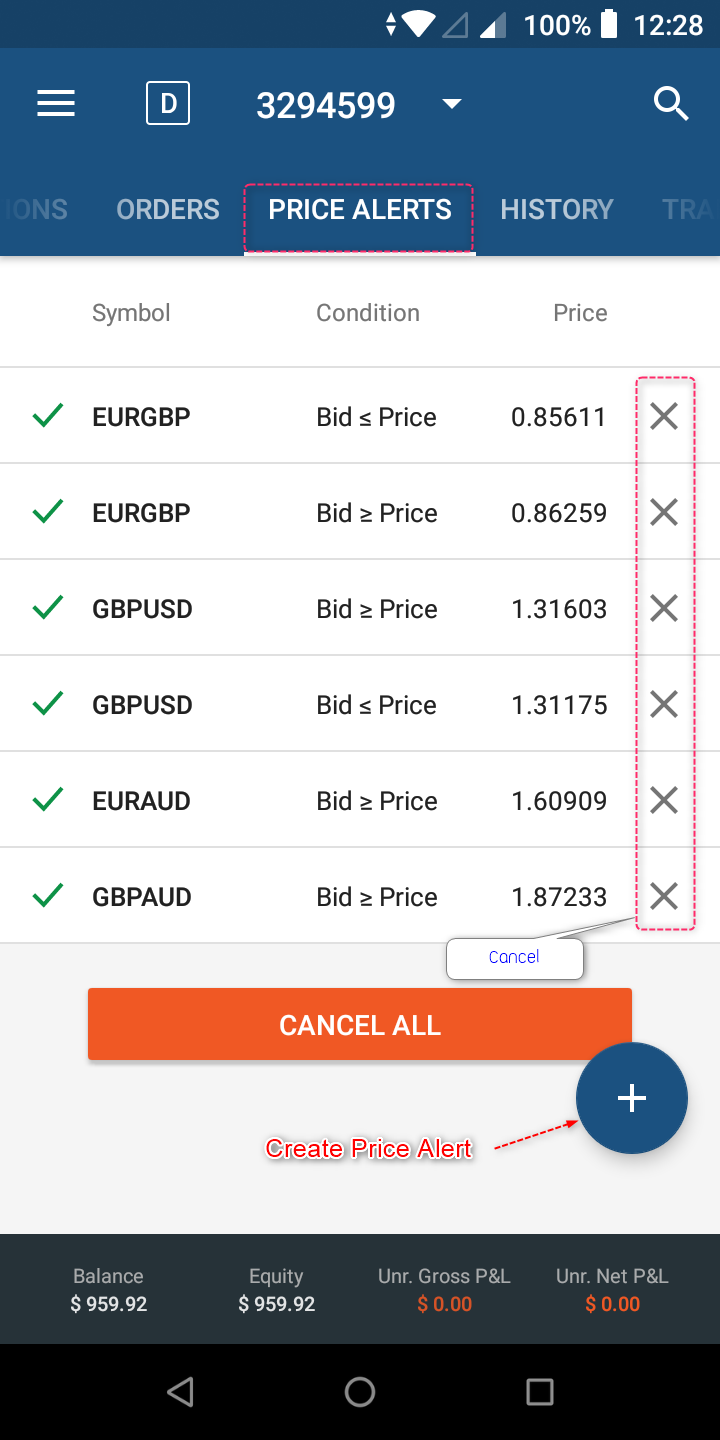Open the EURAUD price alert row
This screenshot has height=1440, width=720.
[x=320, y=800]
